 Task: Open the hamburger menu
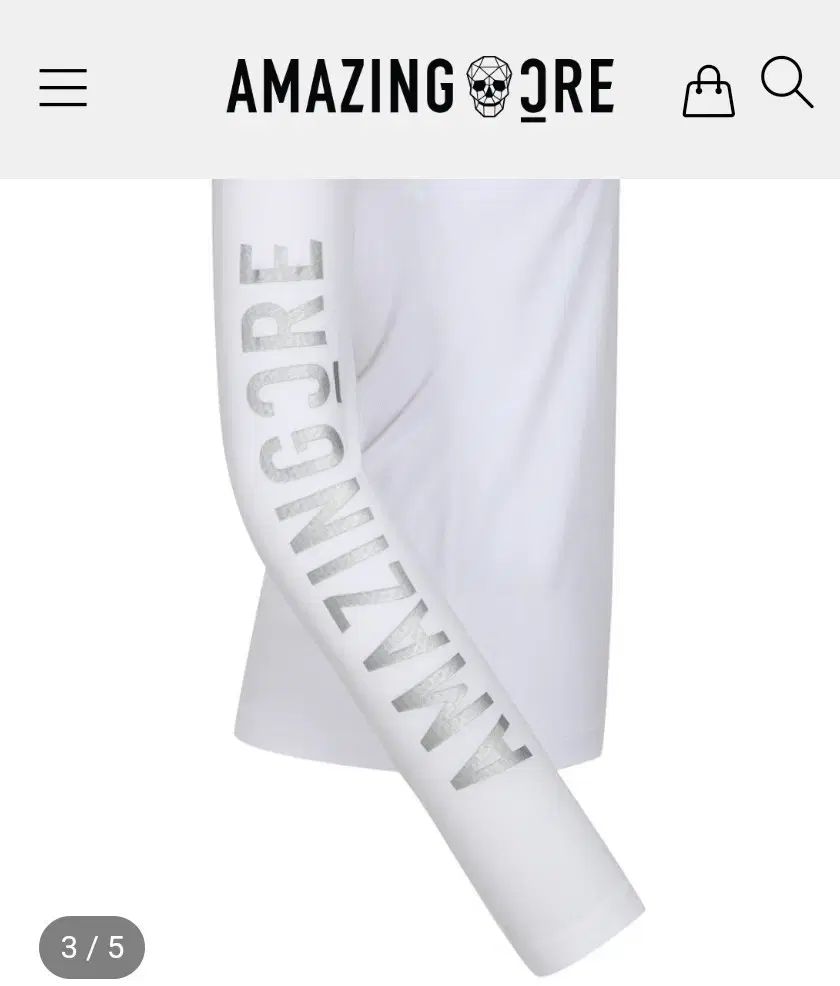point(63,88)
